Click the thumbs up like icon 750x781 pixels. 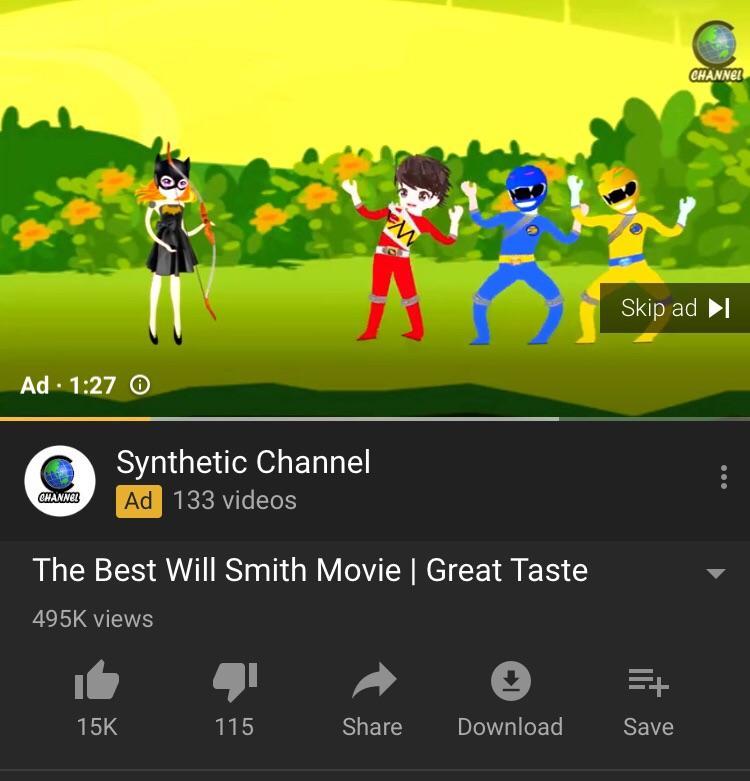pyautogui.click(x=96, y=683)
